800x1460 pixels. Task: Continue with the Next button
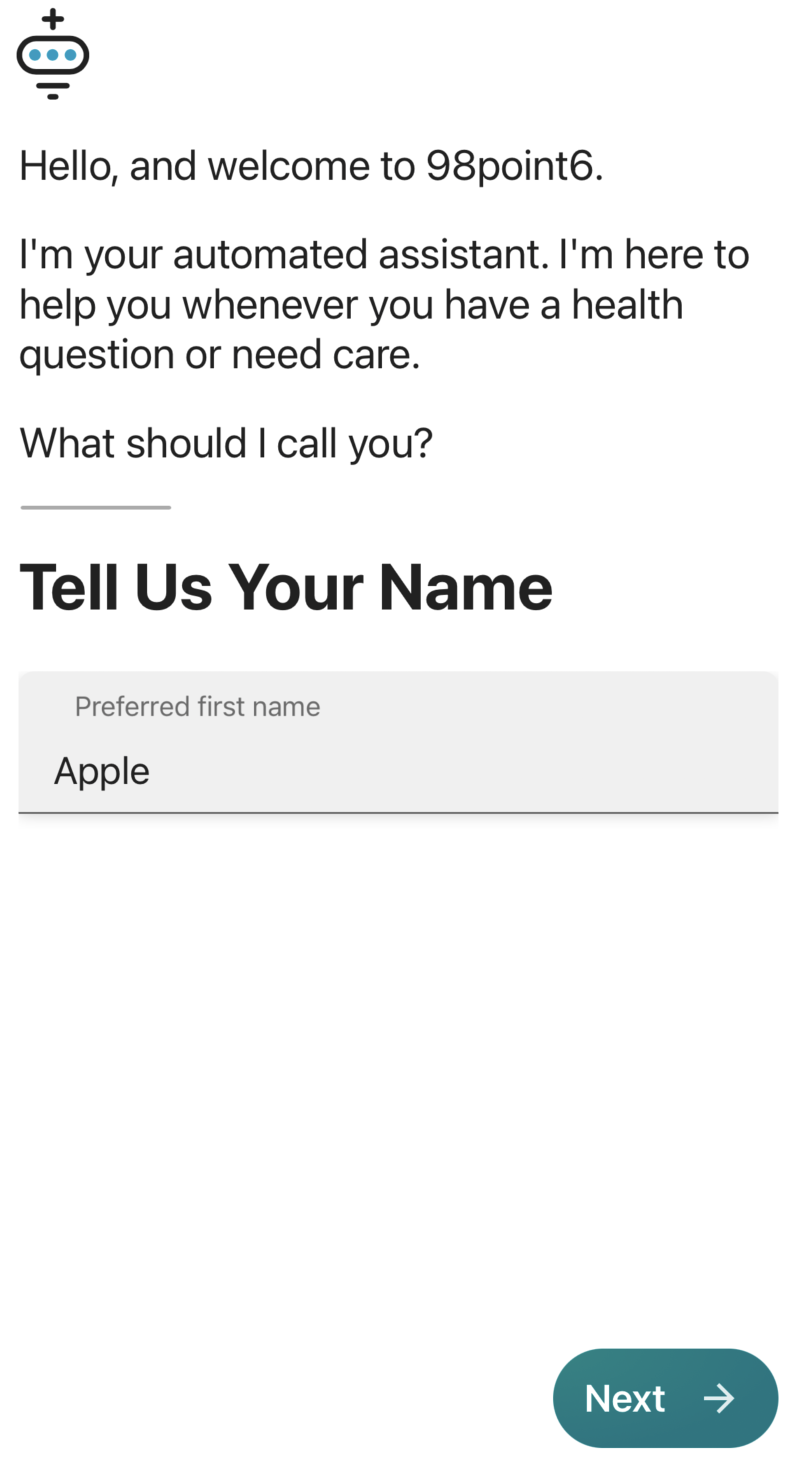[665, 1397]
